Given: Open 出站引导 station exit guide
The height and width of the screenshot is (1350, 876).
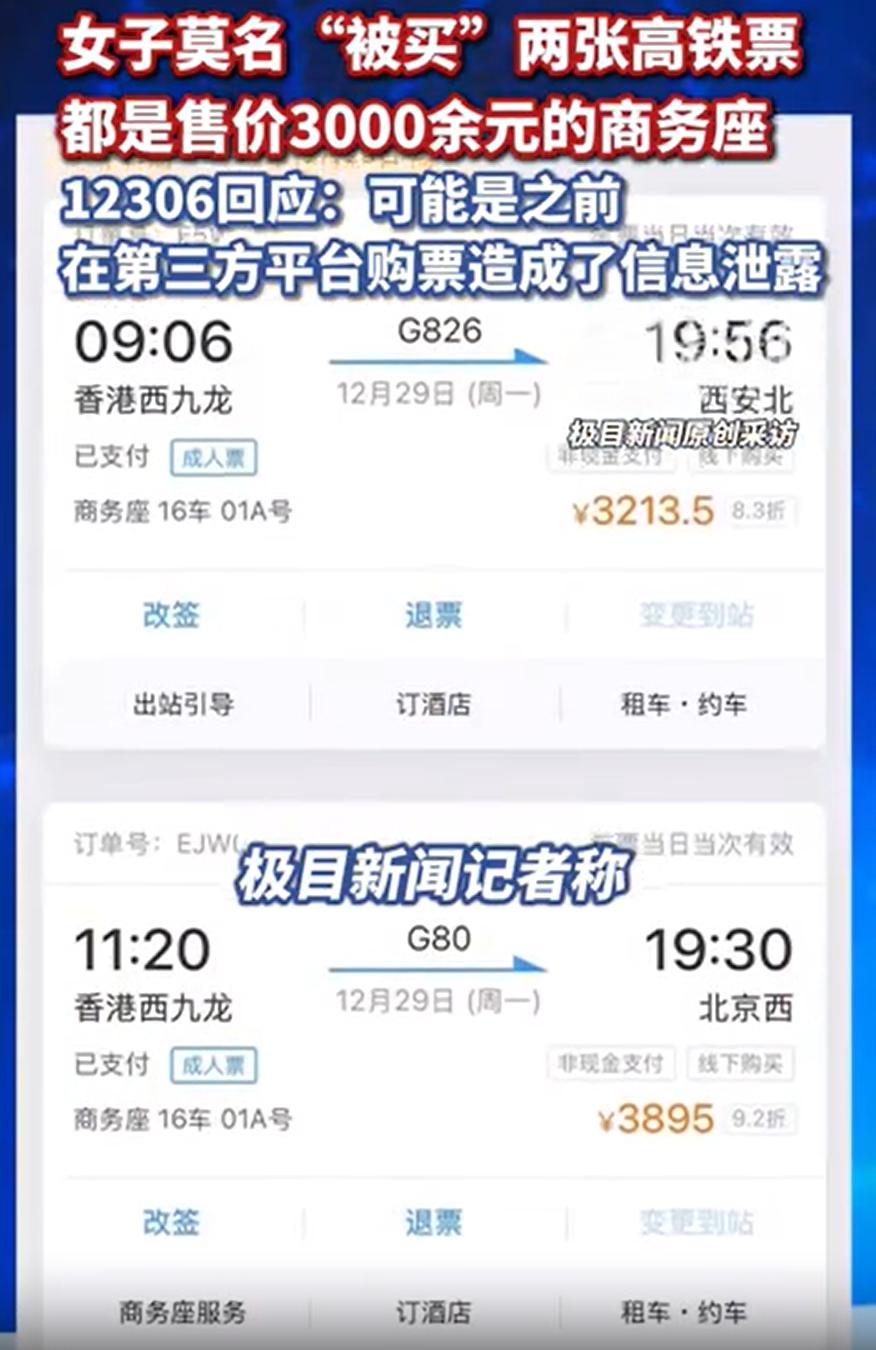Looking at the screenshot, I should click(186, 703).
